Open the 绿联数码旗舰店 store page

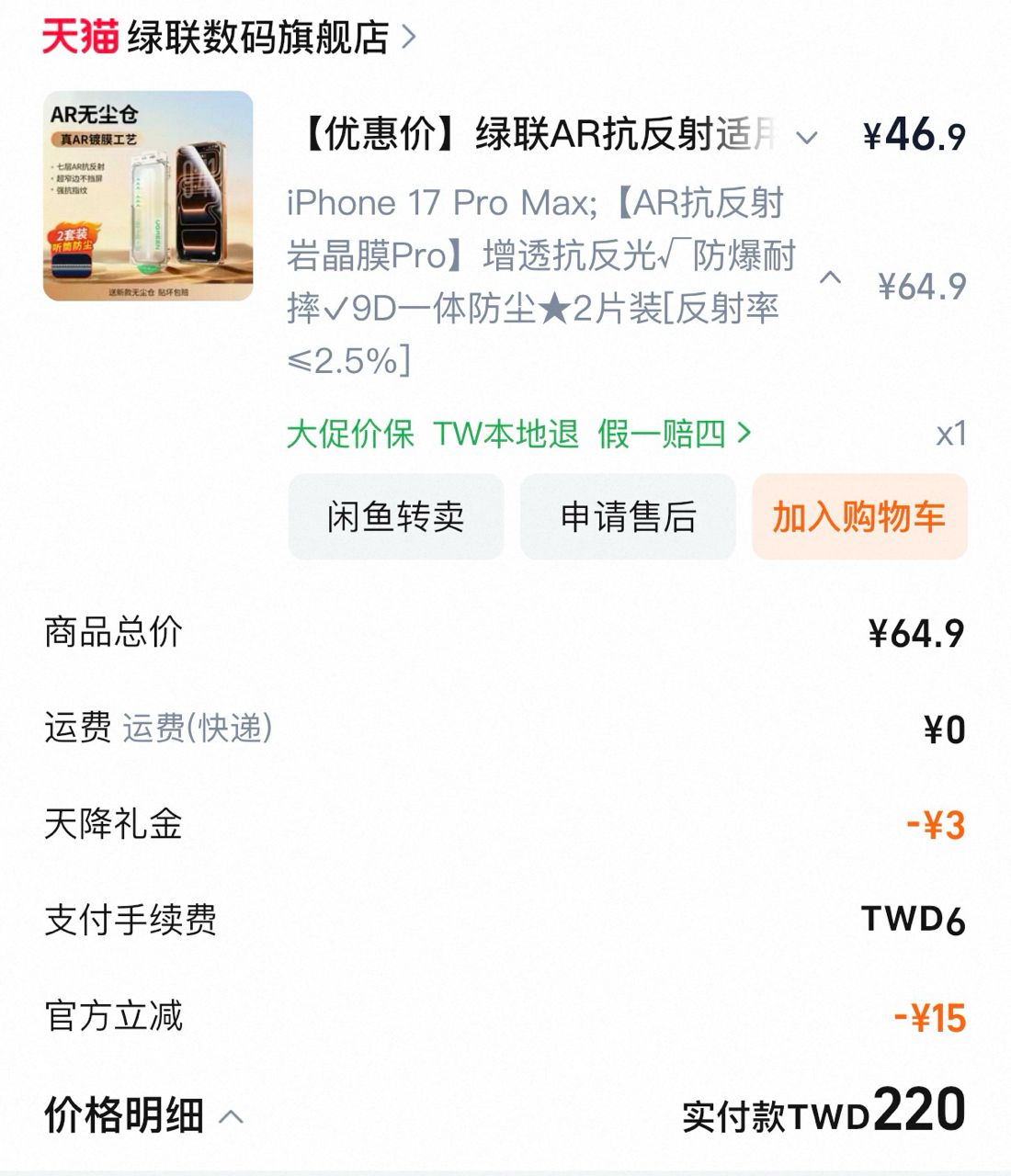coord(257,37)
